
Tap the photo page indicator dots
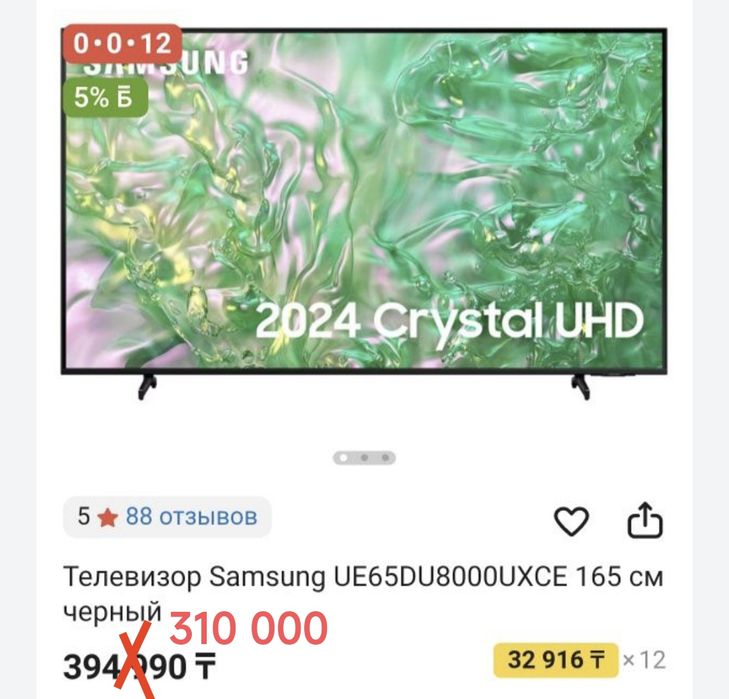pos(364,458)
